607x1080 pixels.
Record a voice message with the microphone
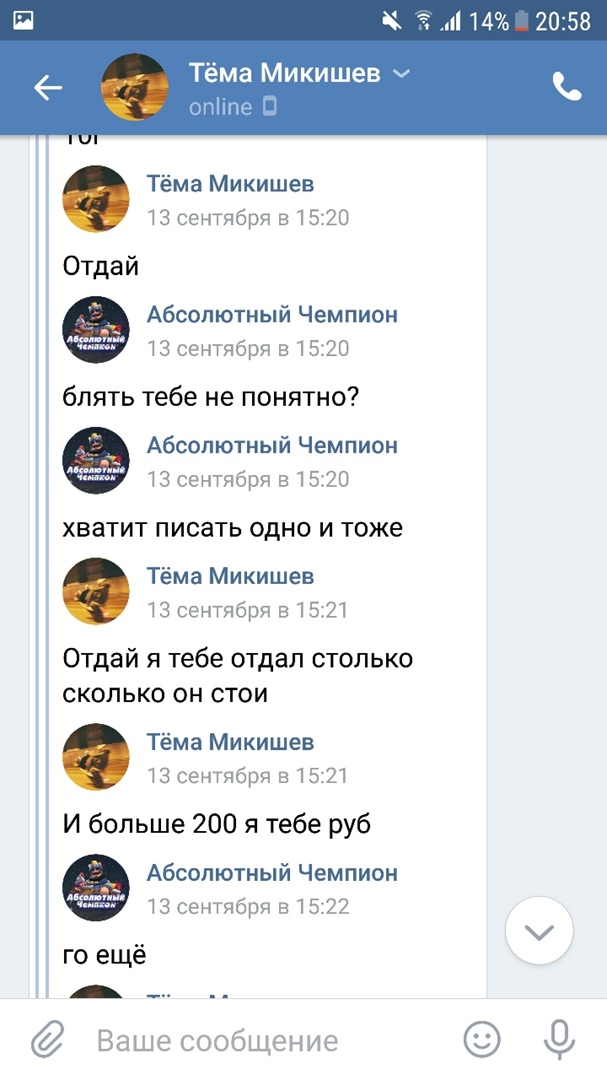558,1040
